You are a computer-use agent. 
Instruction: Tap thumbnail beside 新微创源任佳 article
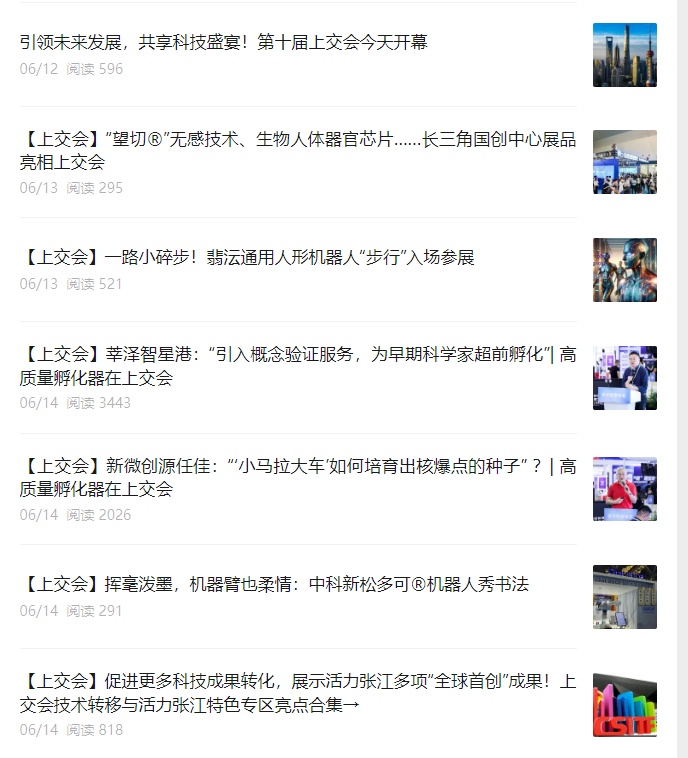[624, 489]
